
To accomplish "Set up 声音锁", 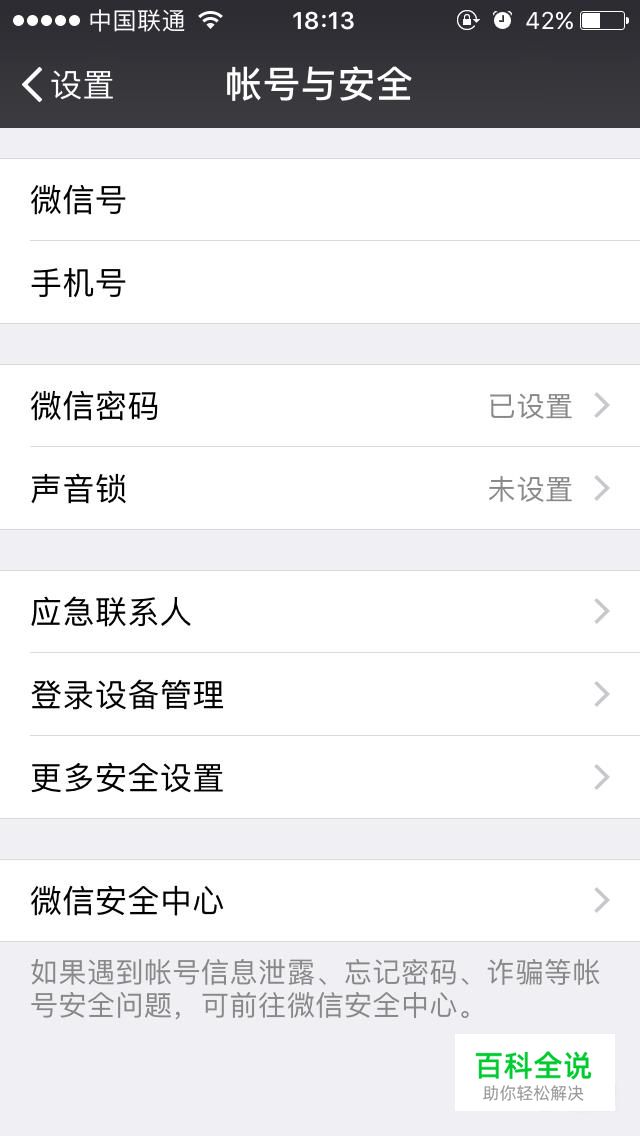I will pyautogui.click(x=320, y=488).
